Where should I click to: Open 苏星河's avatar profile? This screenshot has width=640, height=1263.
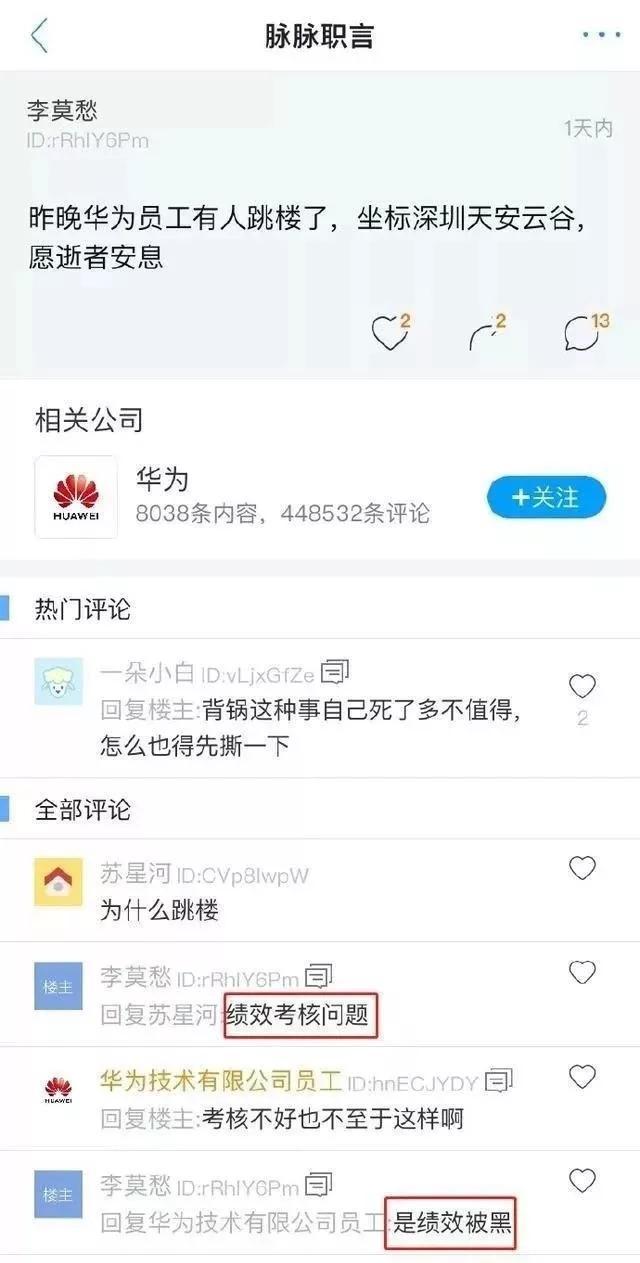(58, 882)
